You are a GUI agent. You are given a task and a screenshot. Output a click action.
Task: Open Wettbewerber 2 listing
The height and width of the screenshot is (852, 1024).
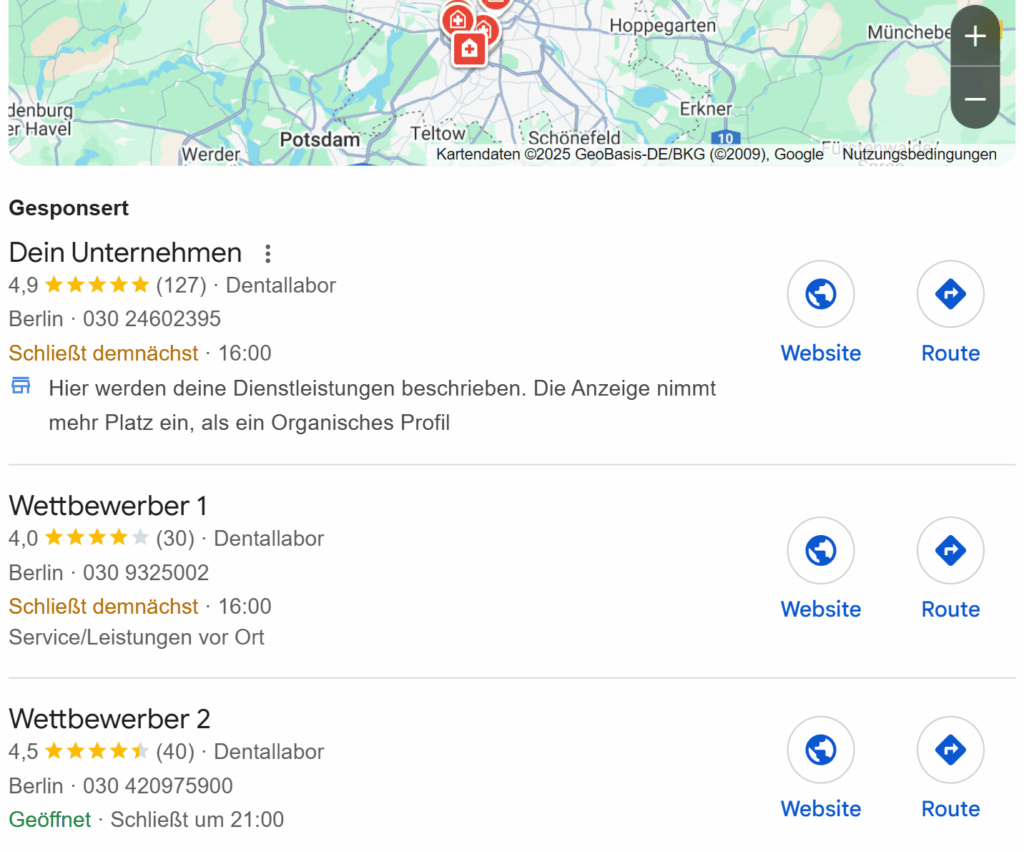click(x=110, y=719)
